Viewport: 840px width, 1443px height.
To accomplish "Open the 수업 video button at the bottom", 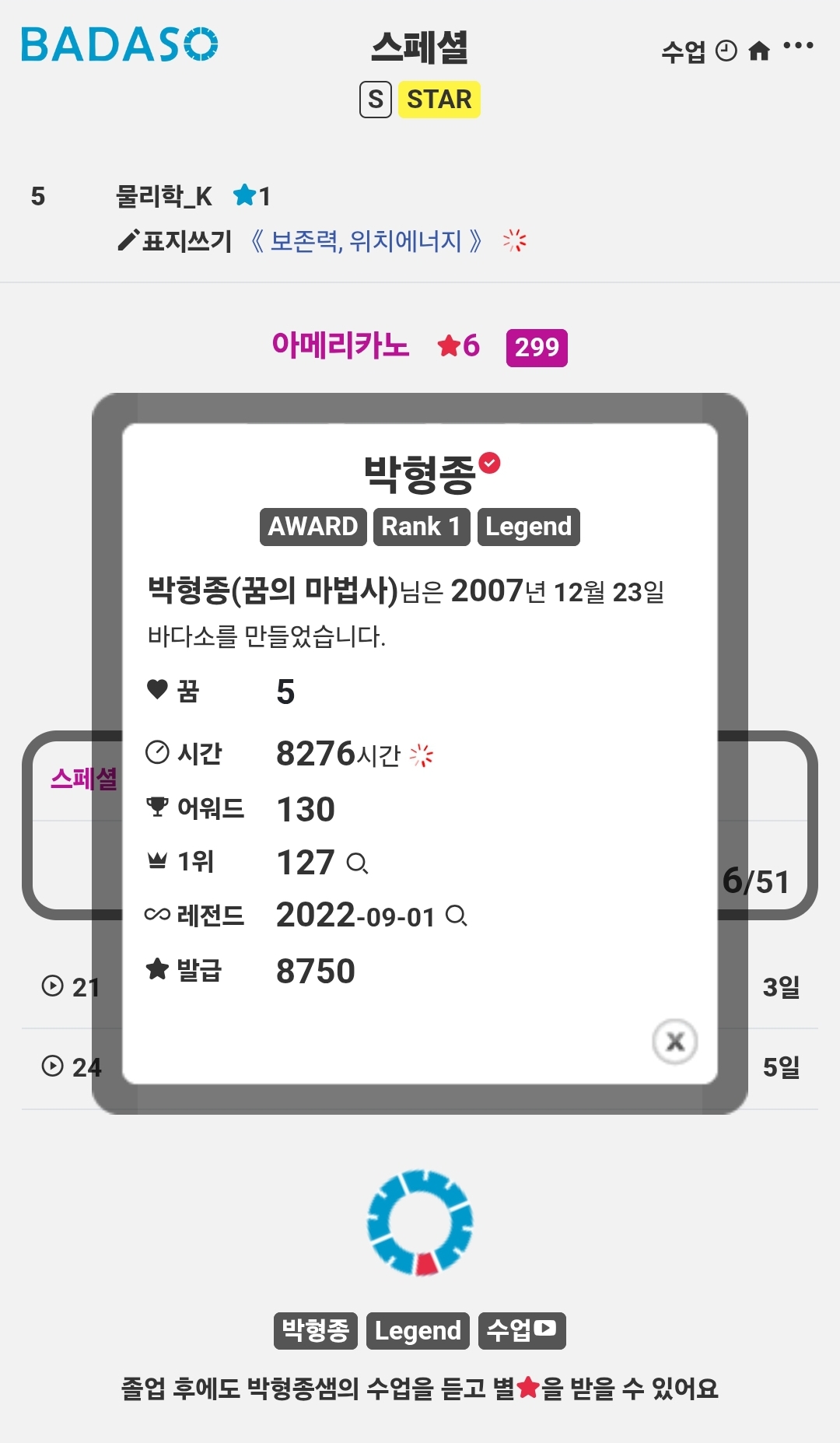I will coord(522,1330).
